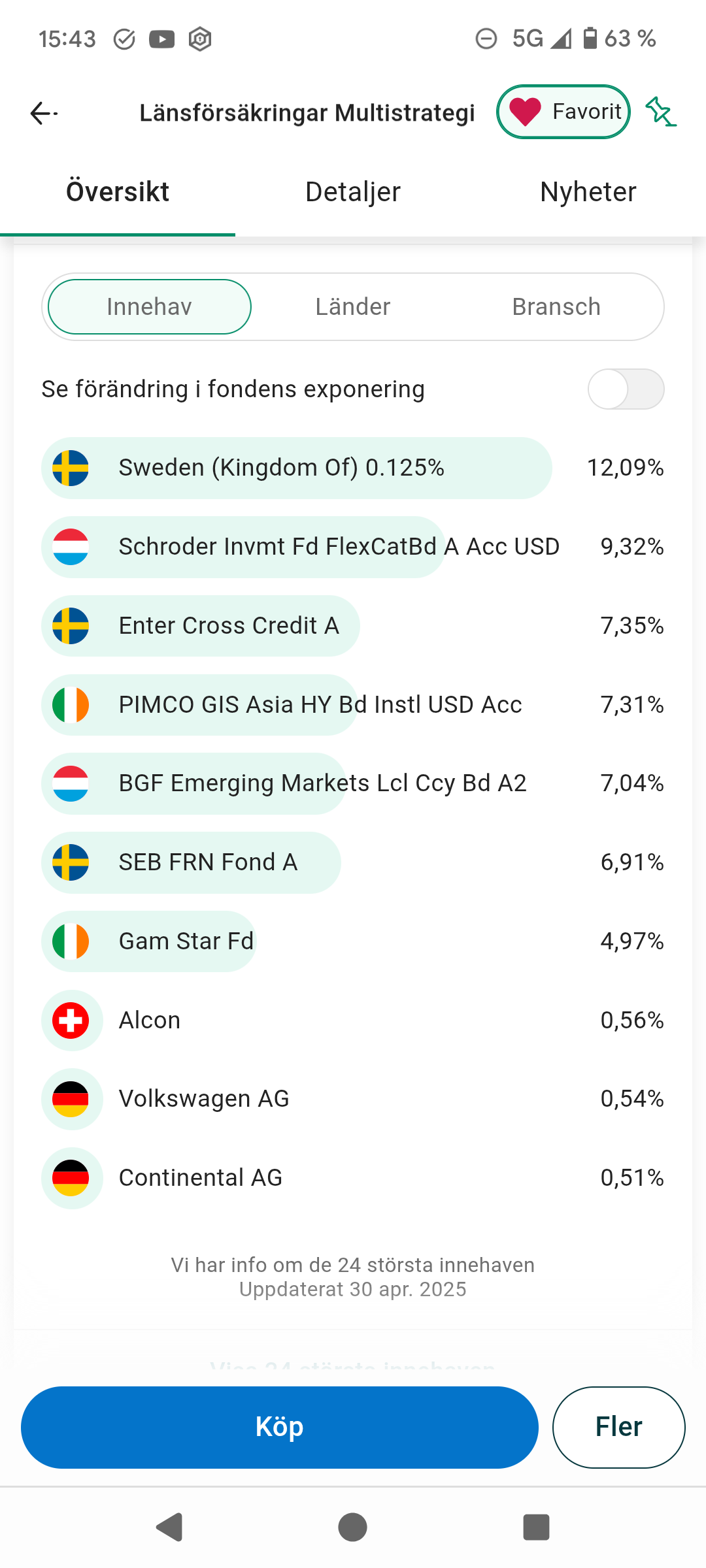View the Volkswagen AG holding
This screenshot has height=1568, width=706.
pos(204,1099)
